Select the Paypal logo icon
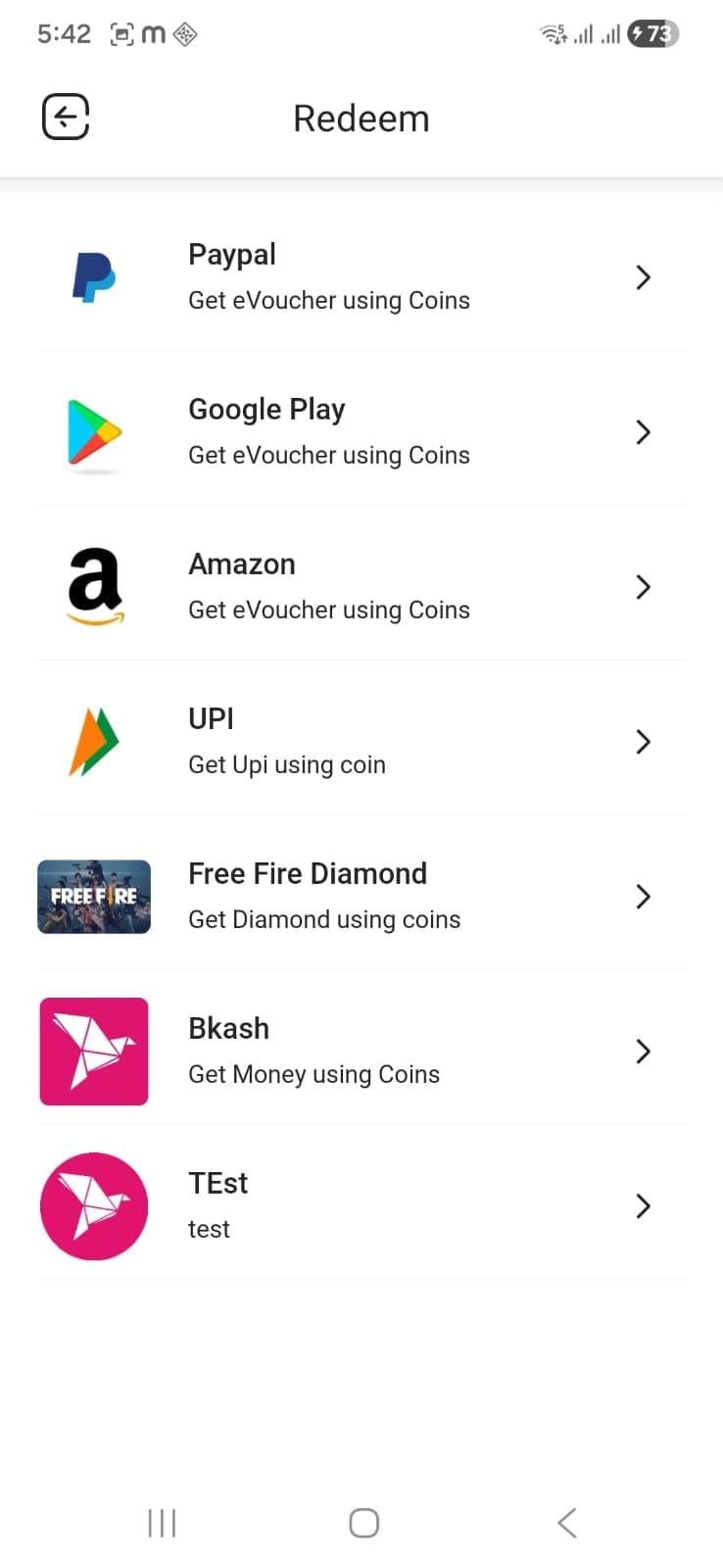This screenshot has width=723, height=1568. pos(93,277)
